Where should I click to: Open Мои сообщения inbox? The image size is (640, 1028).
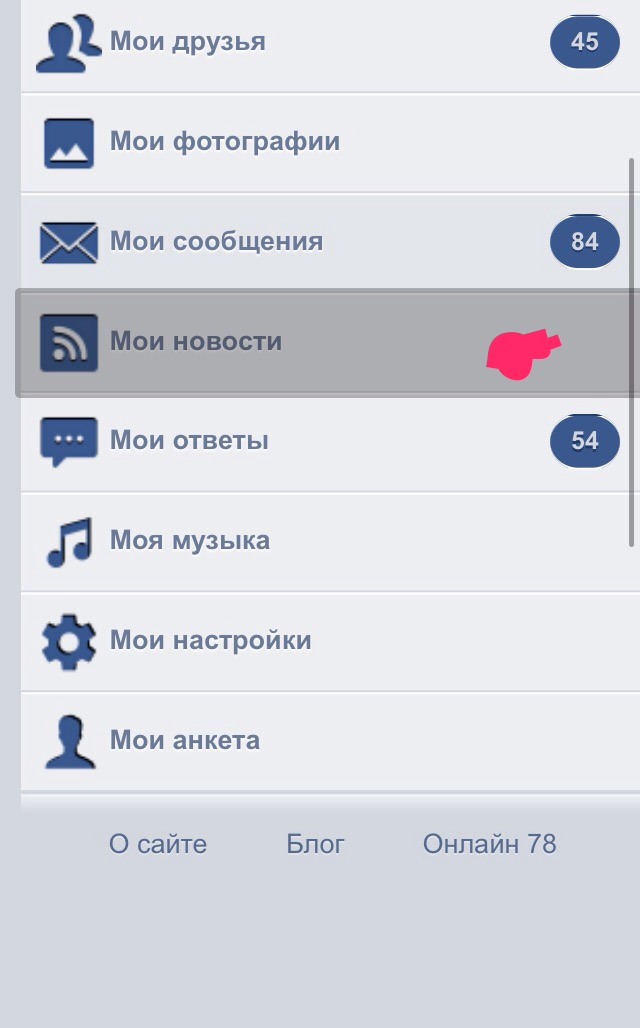tap(216, 242)
